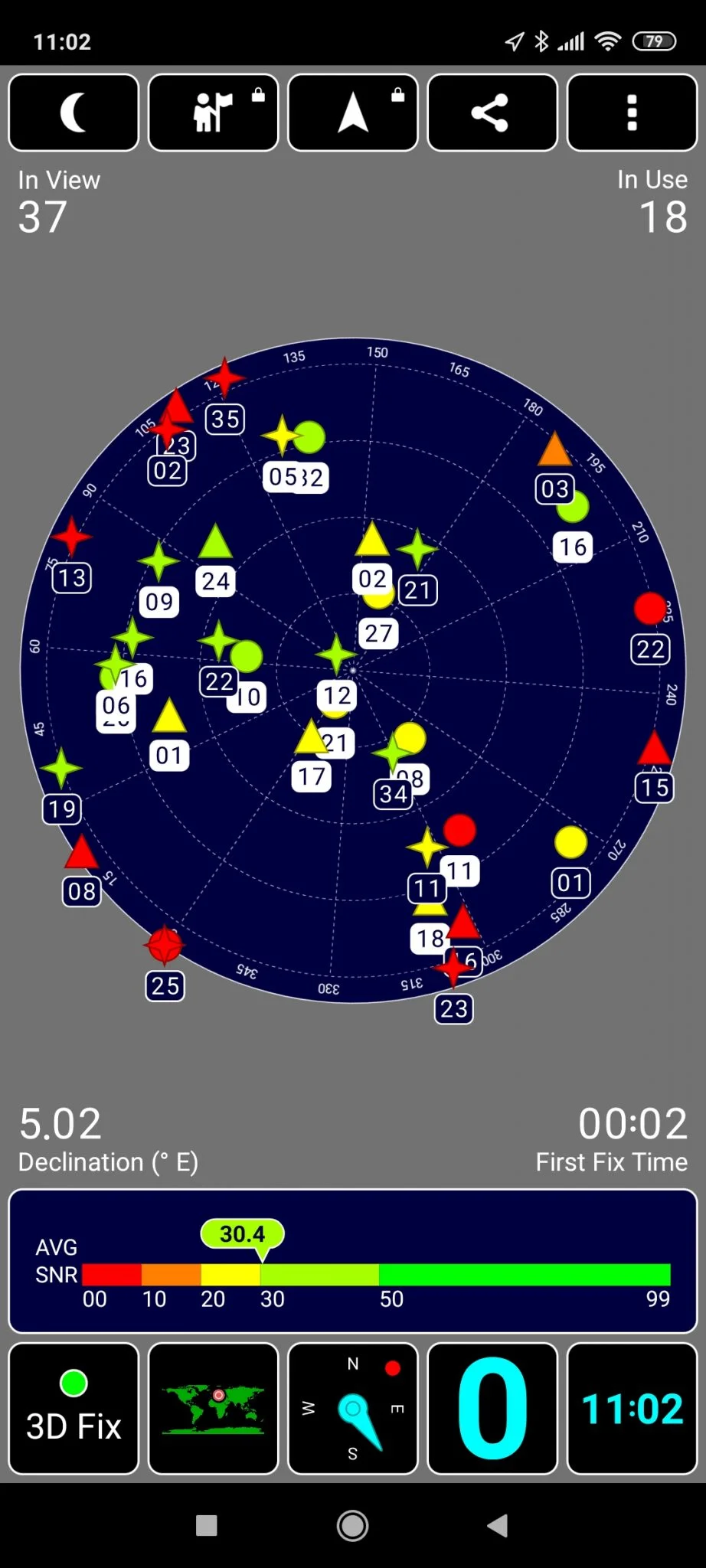Open the 3D Fix status tile
Viewport: 706px width, 1568px height.
click(x=74, y=1408)
